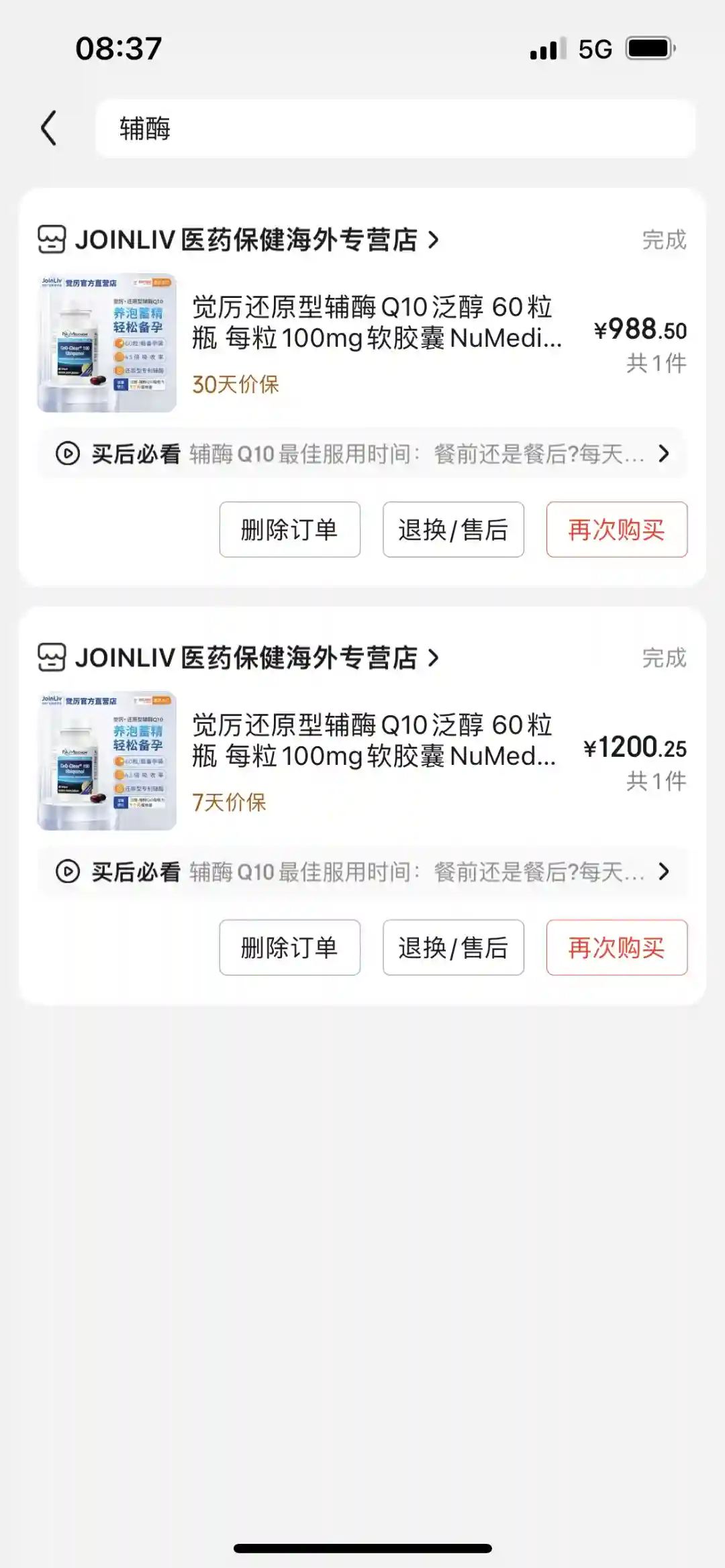The height and width of the screenshot is (1568, 725).
Task: Open 买后必看 tip in the ¥1200.25 order
Action: (x=362, y=872)
